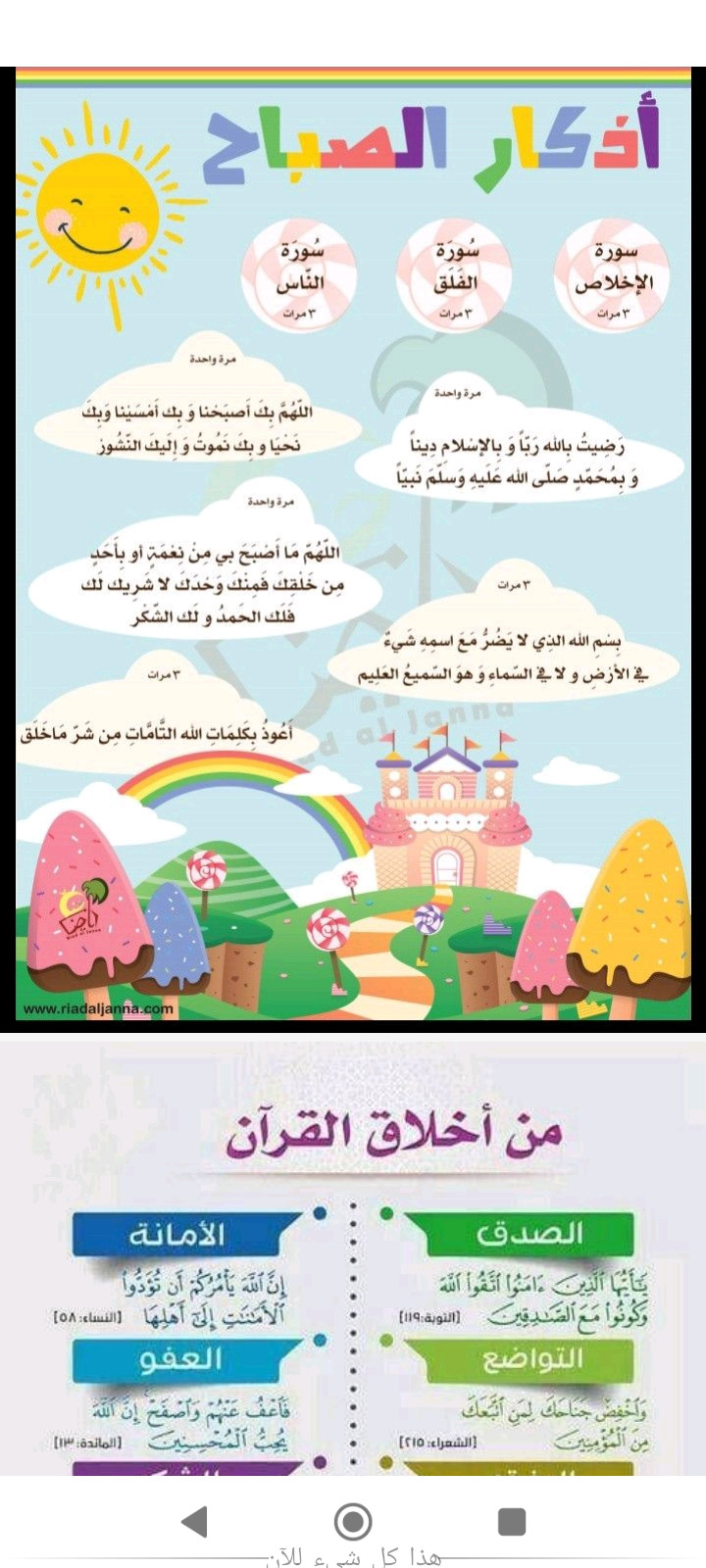
Task: Go back with the system back button
Action: [x=195, y=1521]
